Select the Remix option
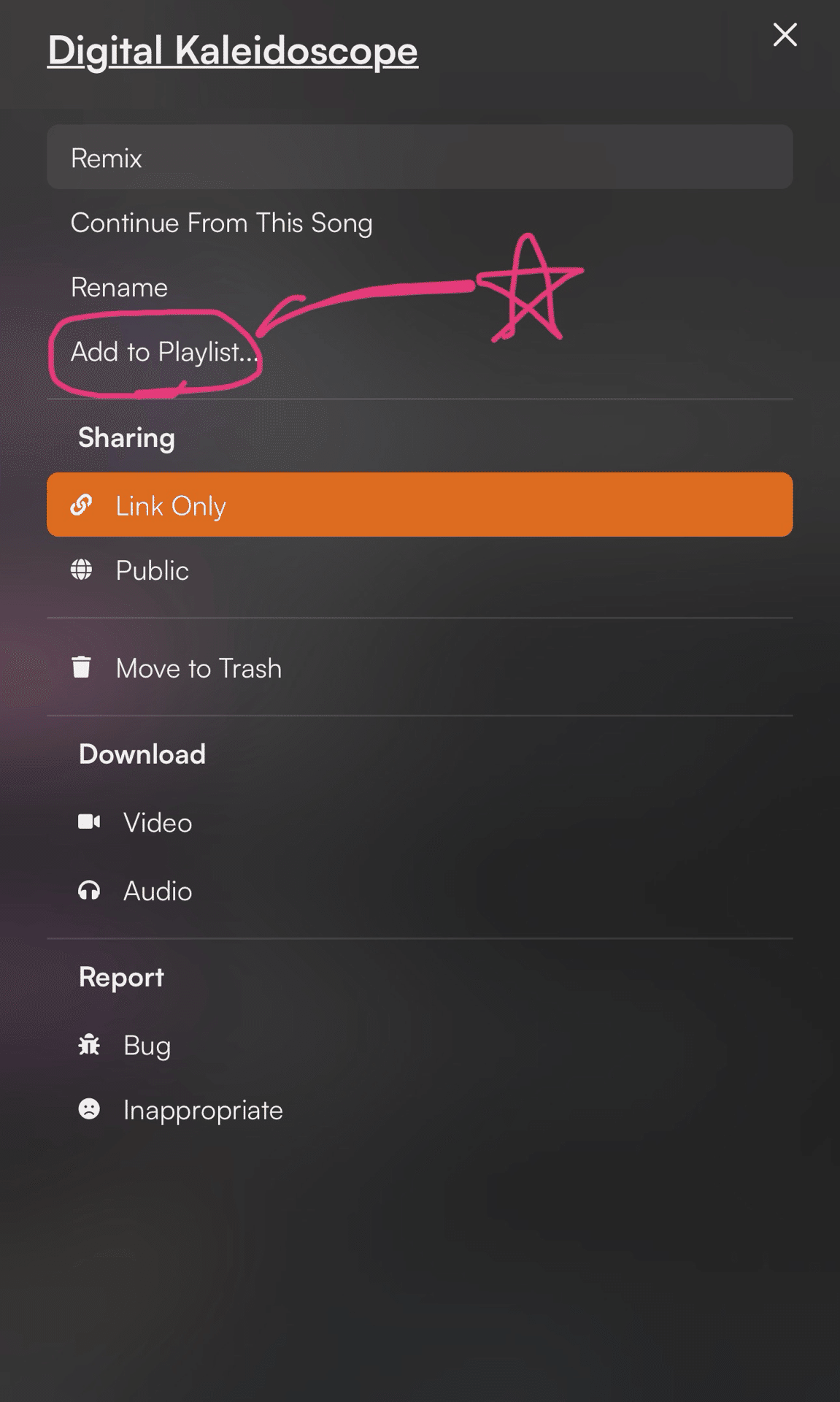 click(x=419, y=158)
